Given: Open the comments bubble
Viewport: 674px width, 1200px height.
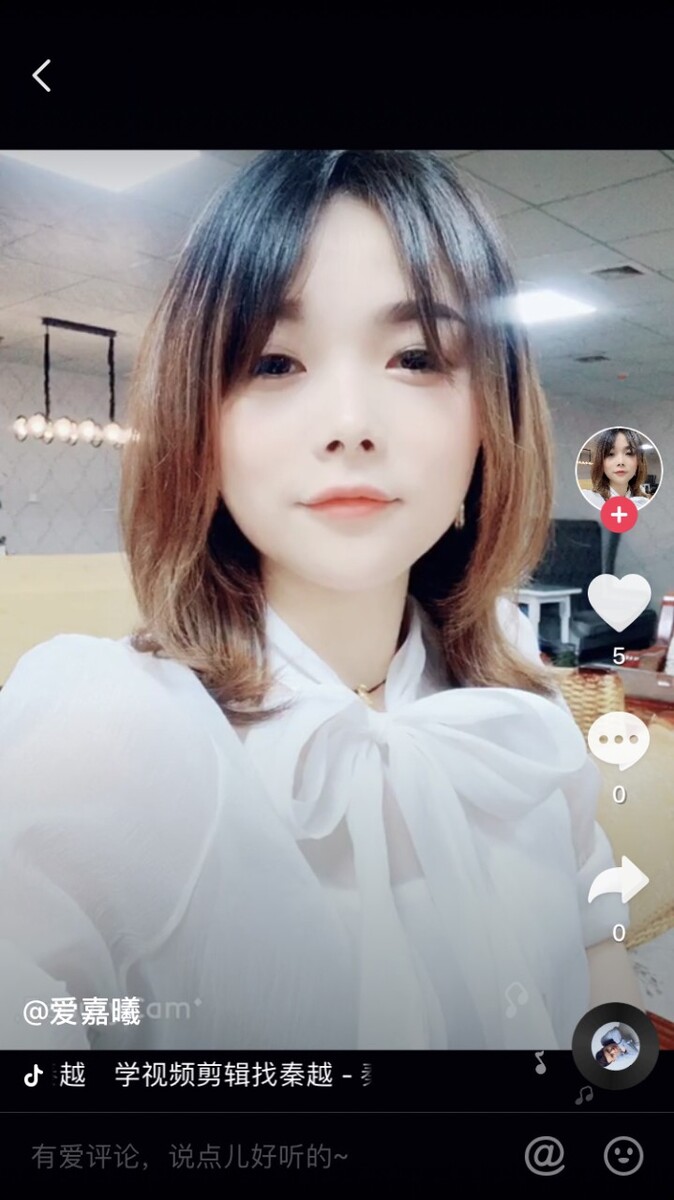Looking at the screenshot, I should click(619, 741).
